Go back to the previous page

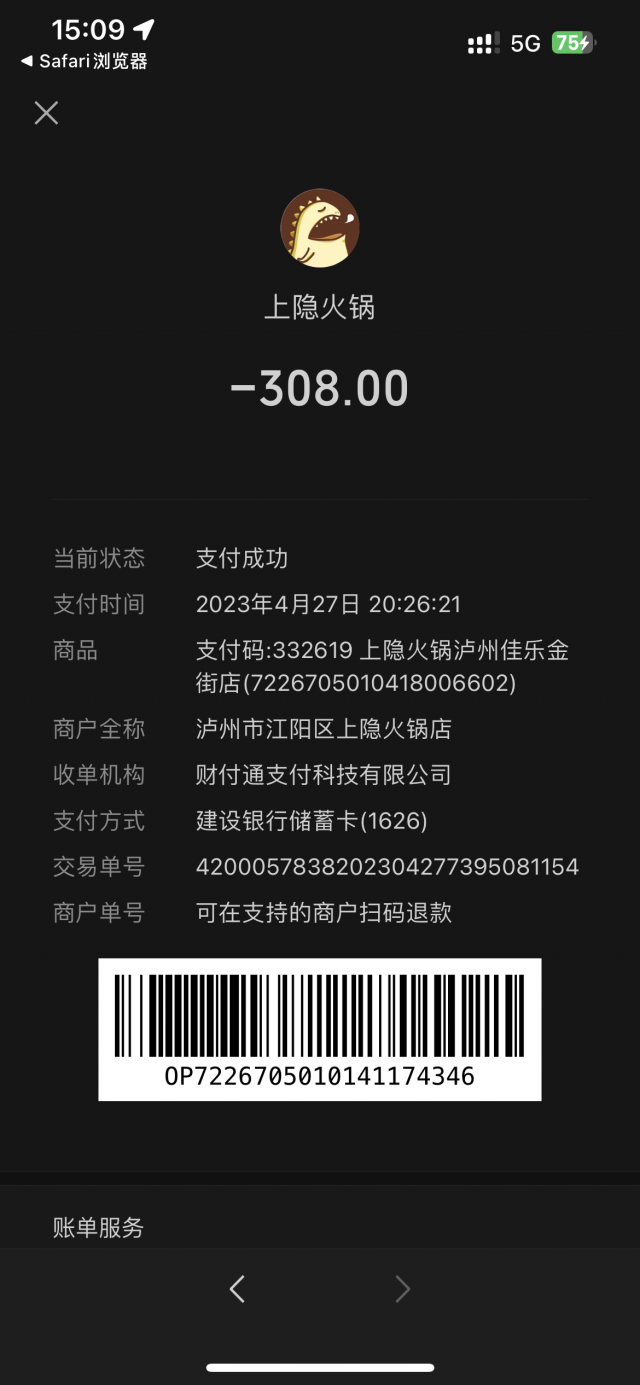pyautogui.click(x=237, y=1289)
